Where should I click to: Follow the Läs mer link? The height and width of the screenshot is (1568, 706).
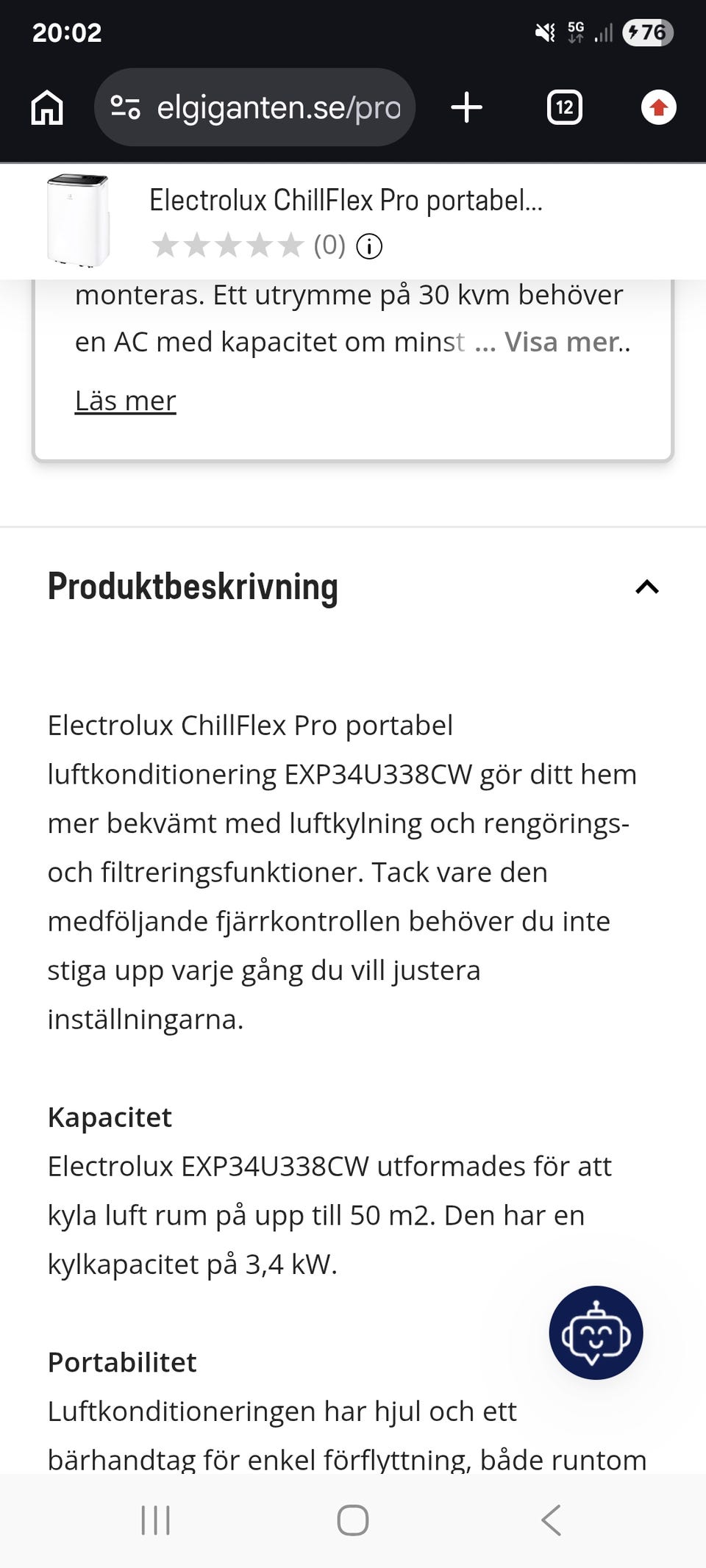coord(126,401)
